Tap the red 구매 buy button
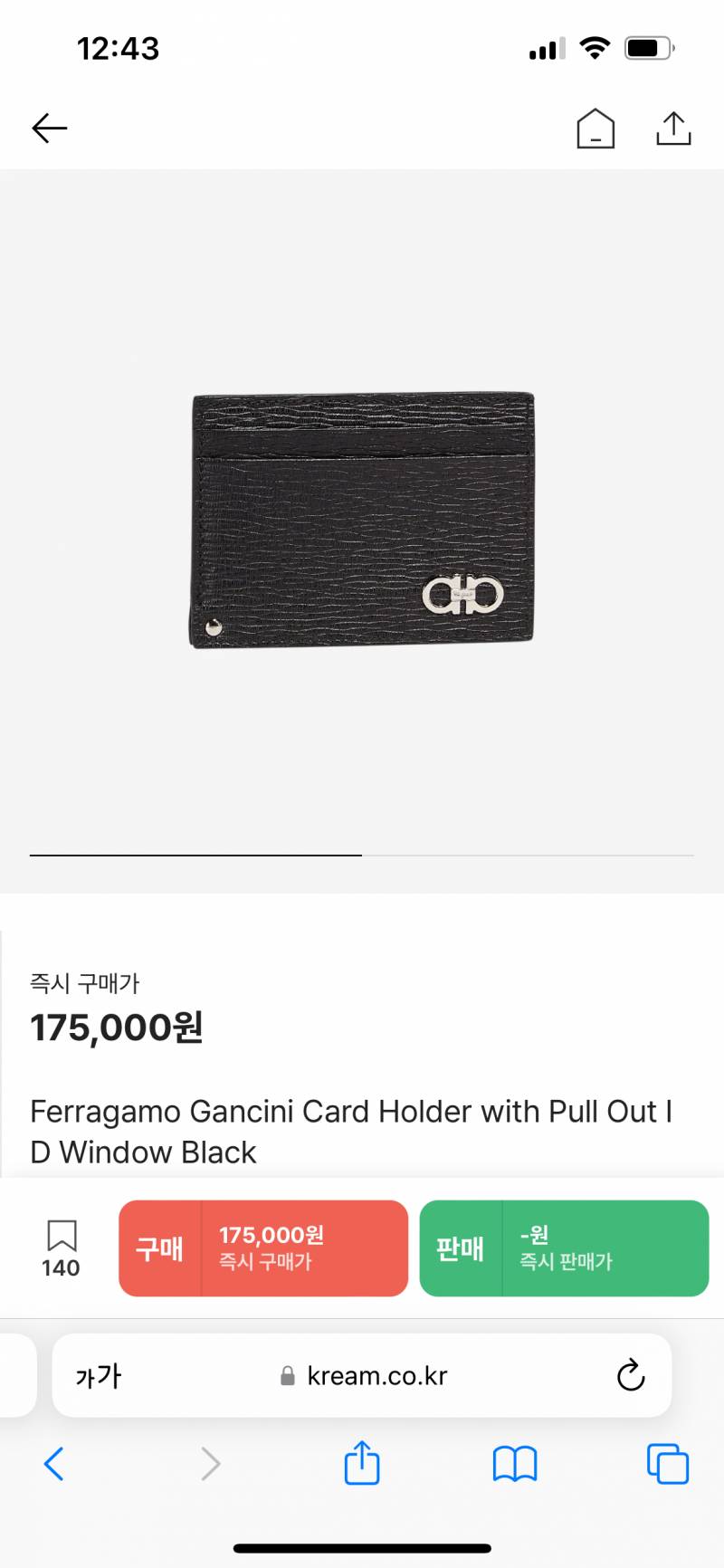This screenshot has width=724, height=1568. coord(263,1248)
